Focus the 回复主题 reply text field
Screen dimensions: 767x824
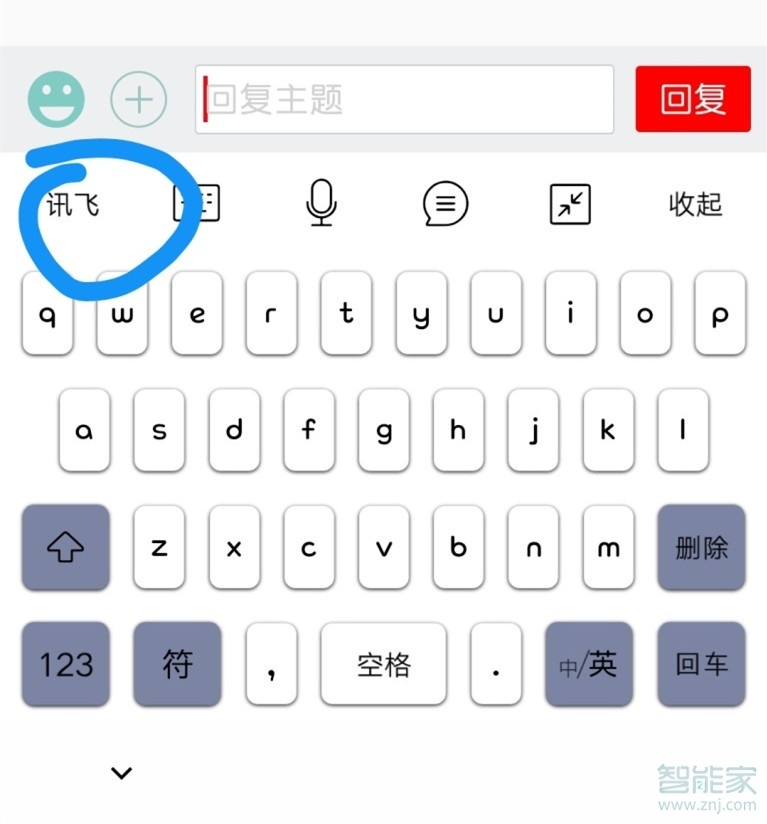(x=404, y=99)
